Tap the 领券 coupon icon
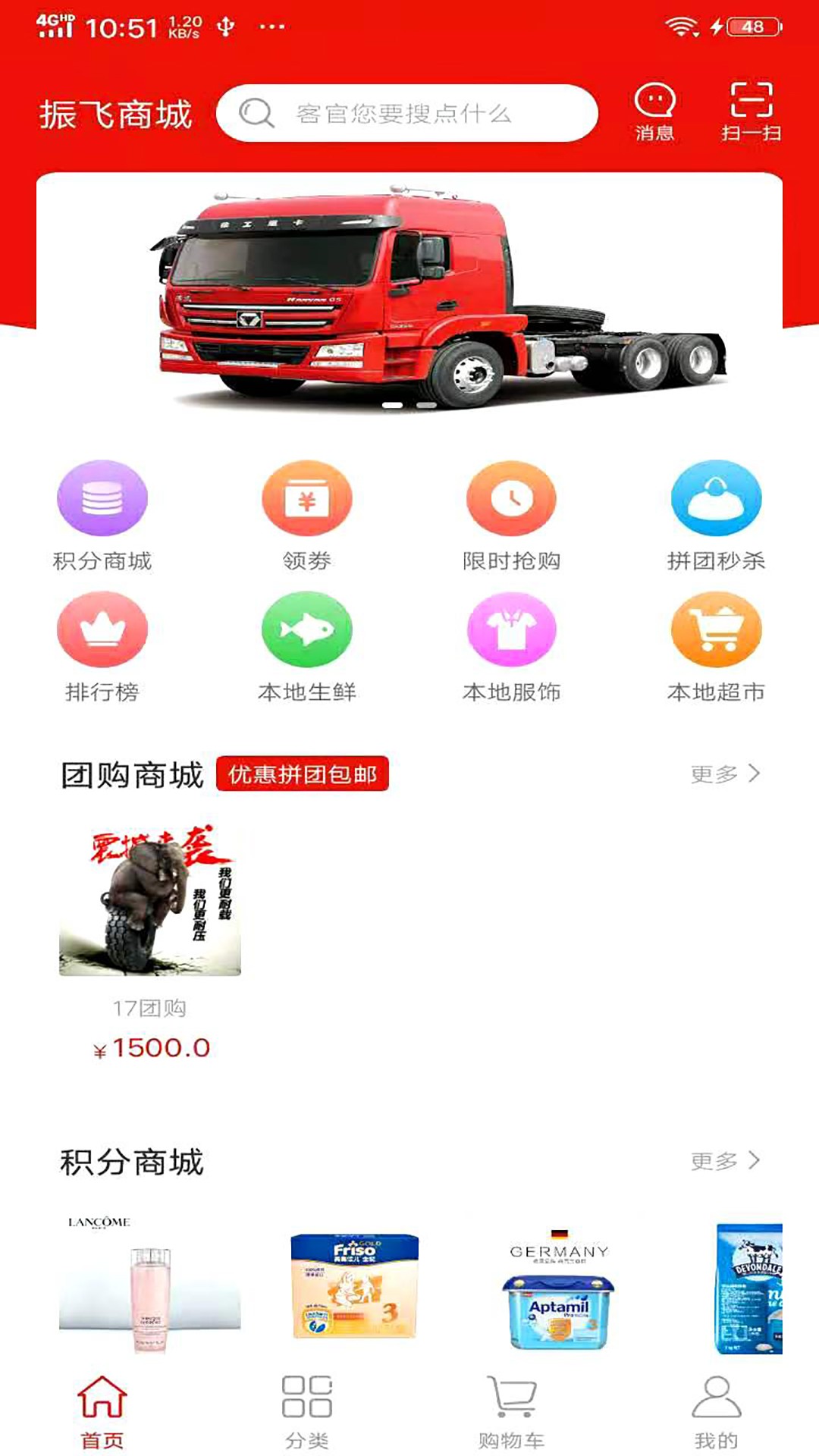 tap(306, 499)
